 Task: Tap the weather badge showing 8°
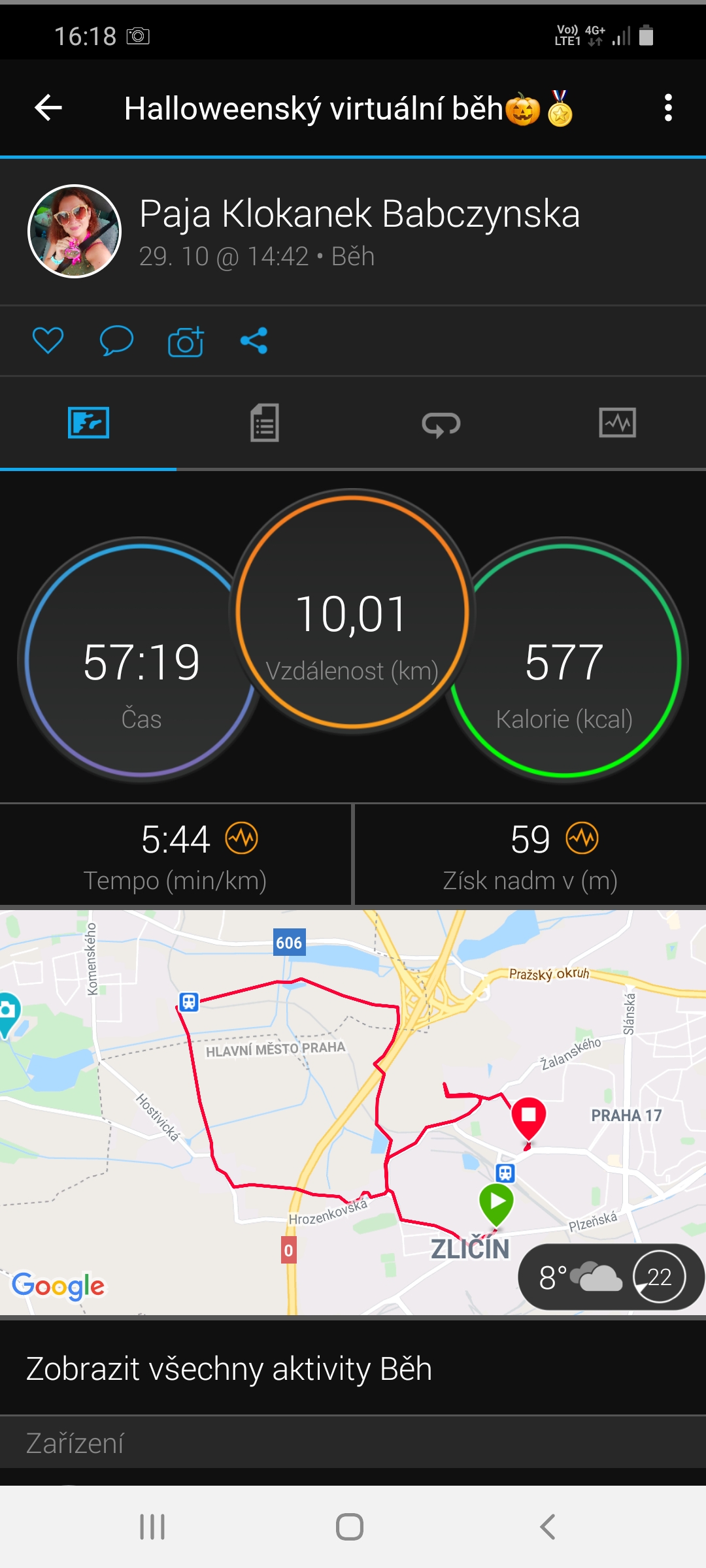(611, 1277)
